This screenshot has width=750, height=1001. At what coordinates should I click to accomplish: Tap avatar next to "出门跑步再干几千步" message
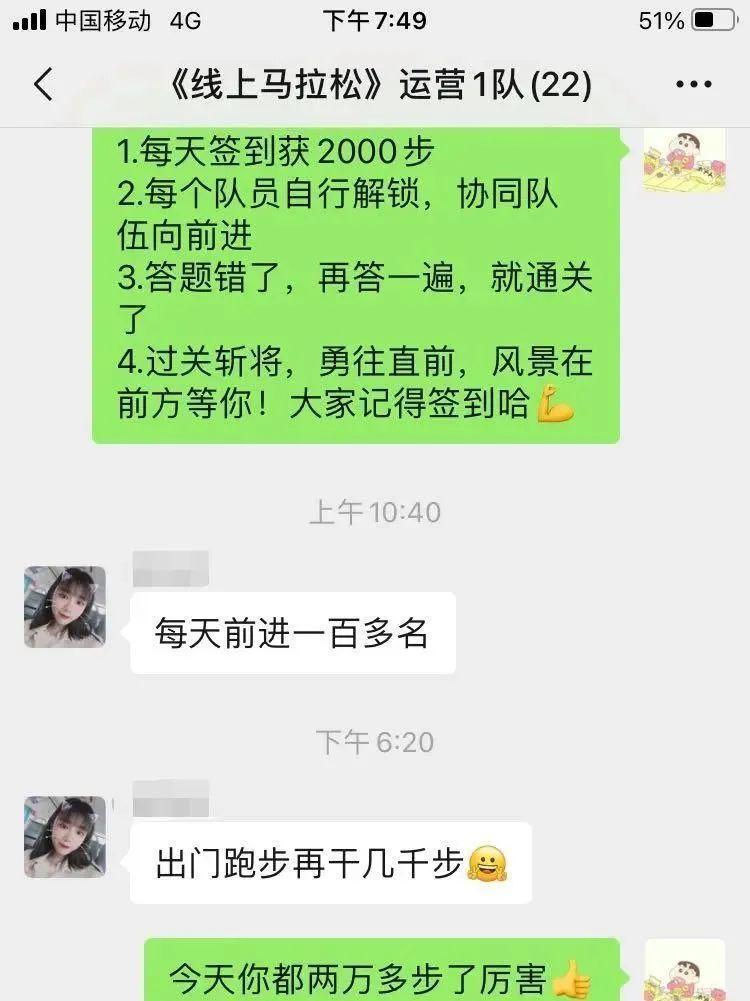[65, 837]
